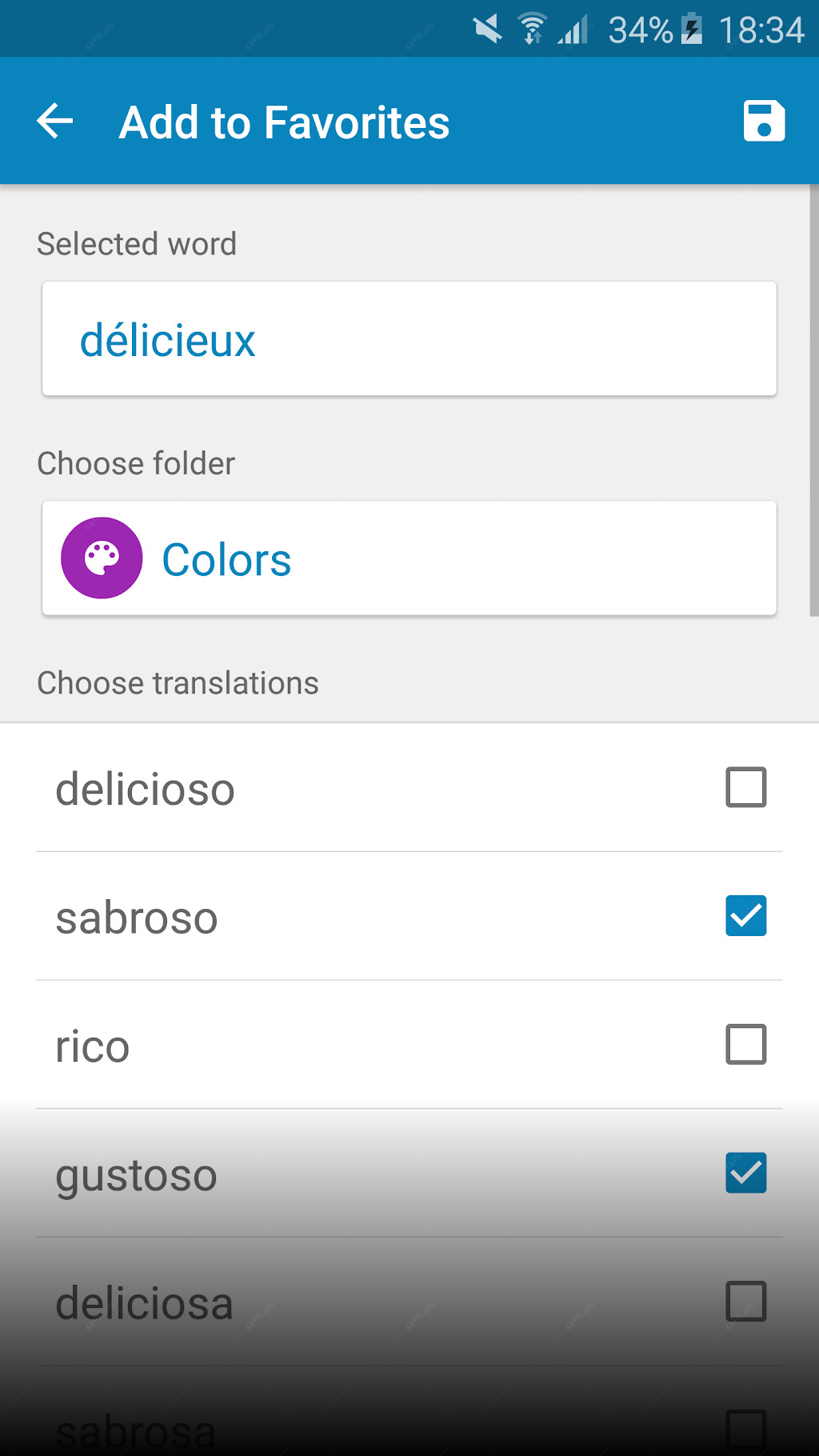819x1456 pixels.
Task: Go back using the arrow icon
Action: (x=55, y=122)
